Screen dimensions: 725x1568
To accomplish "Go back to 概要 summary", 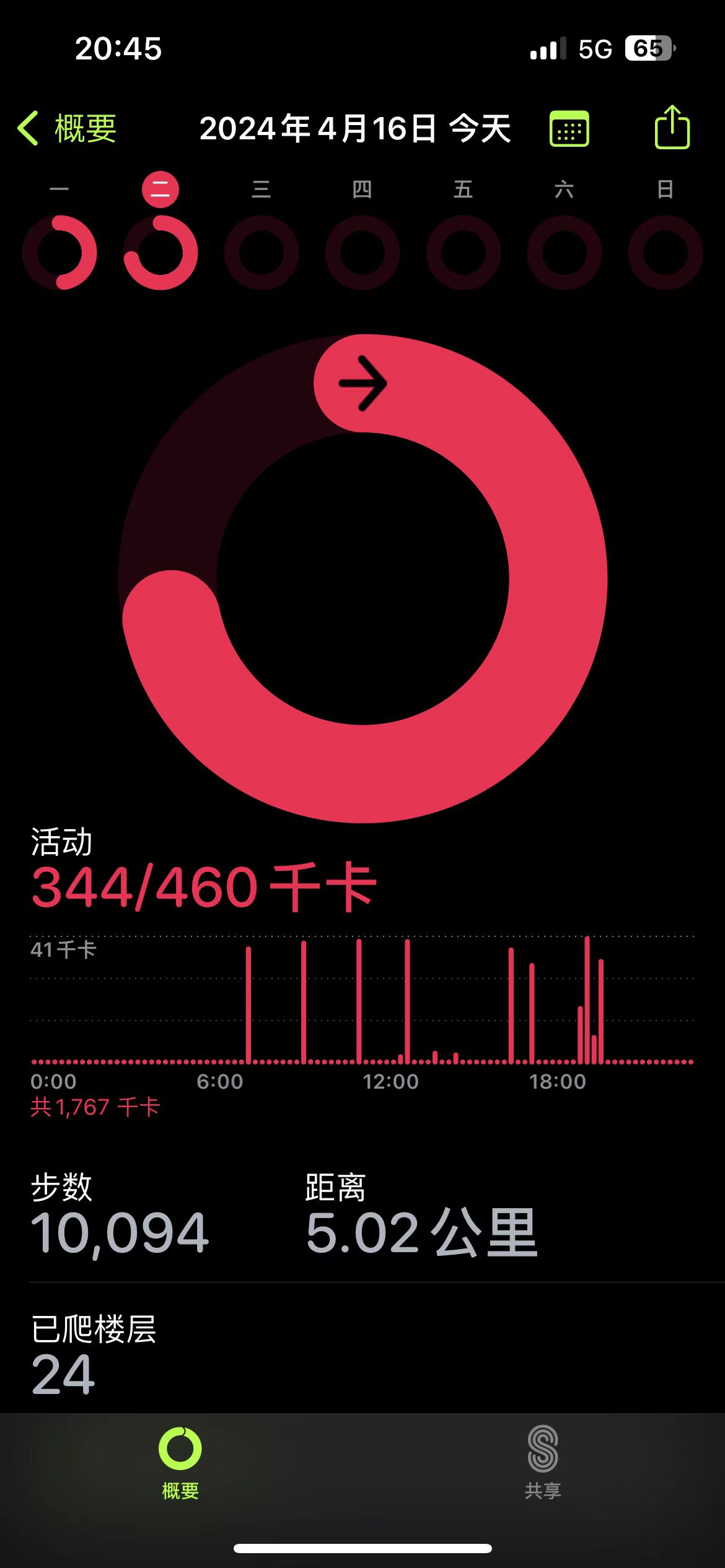I will click(x=67, y=129).
